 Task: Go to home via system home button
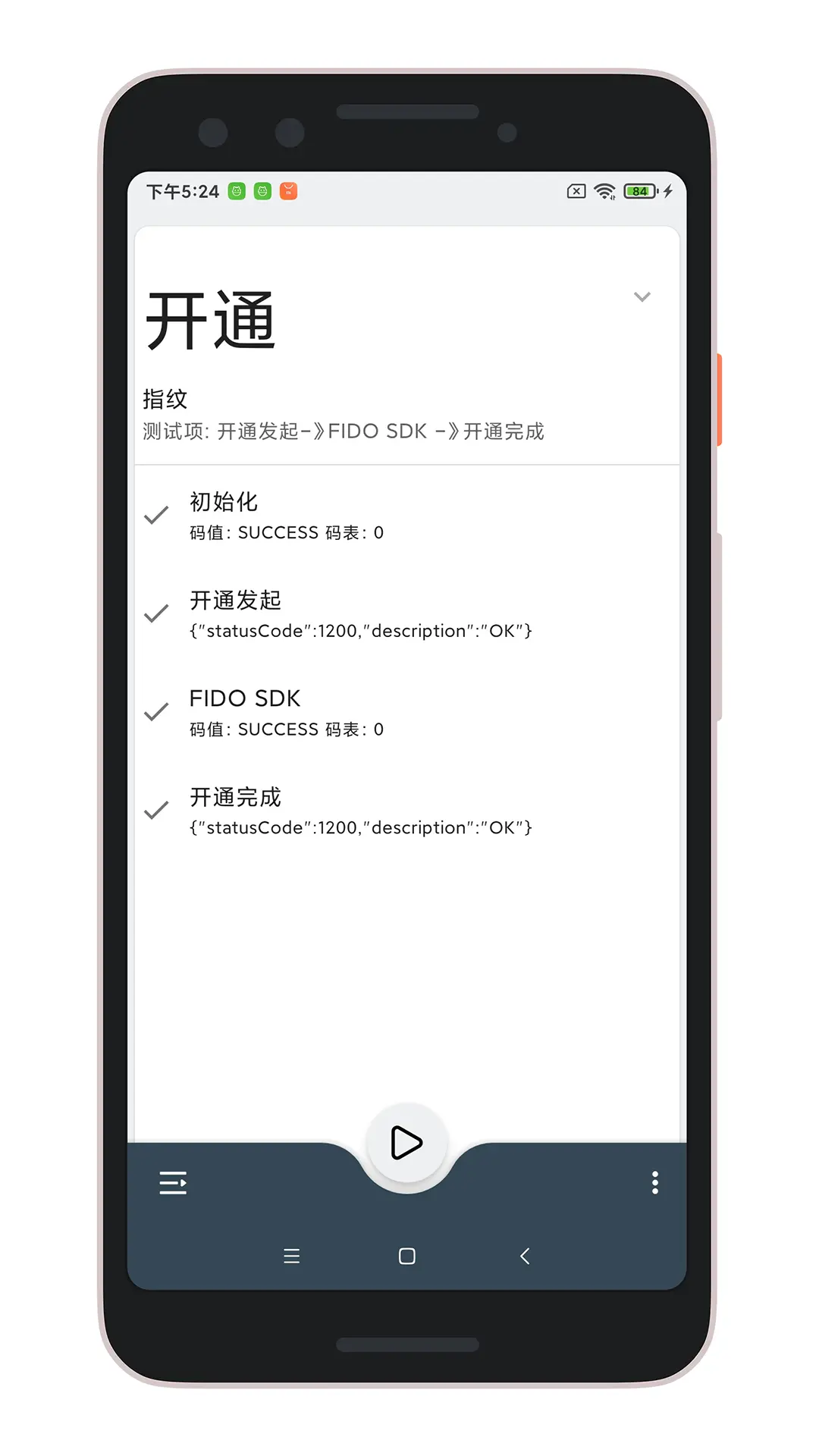click(x=407, y=1256)
